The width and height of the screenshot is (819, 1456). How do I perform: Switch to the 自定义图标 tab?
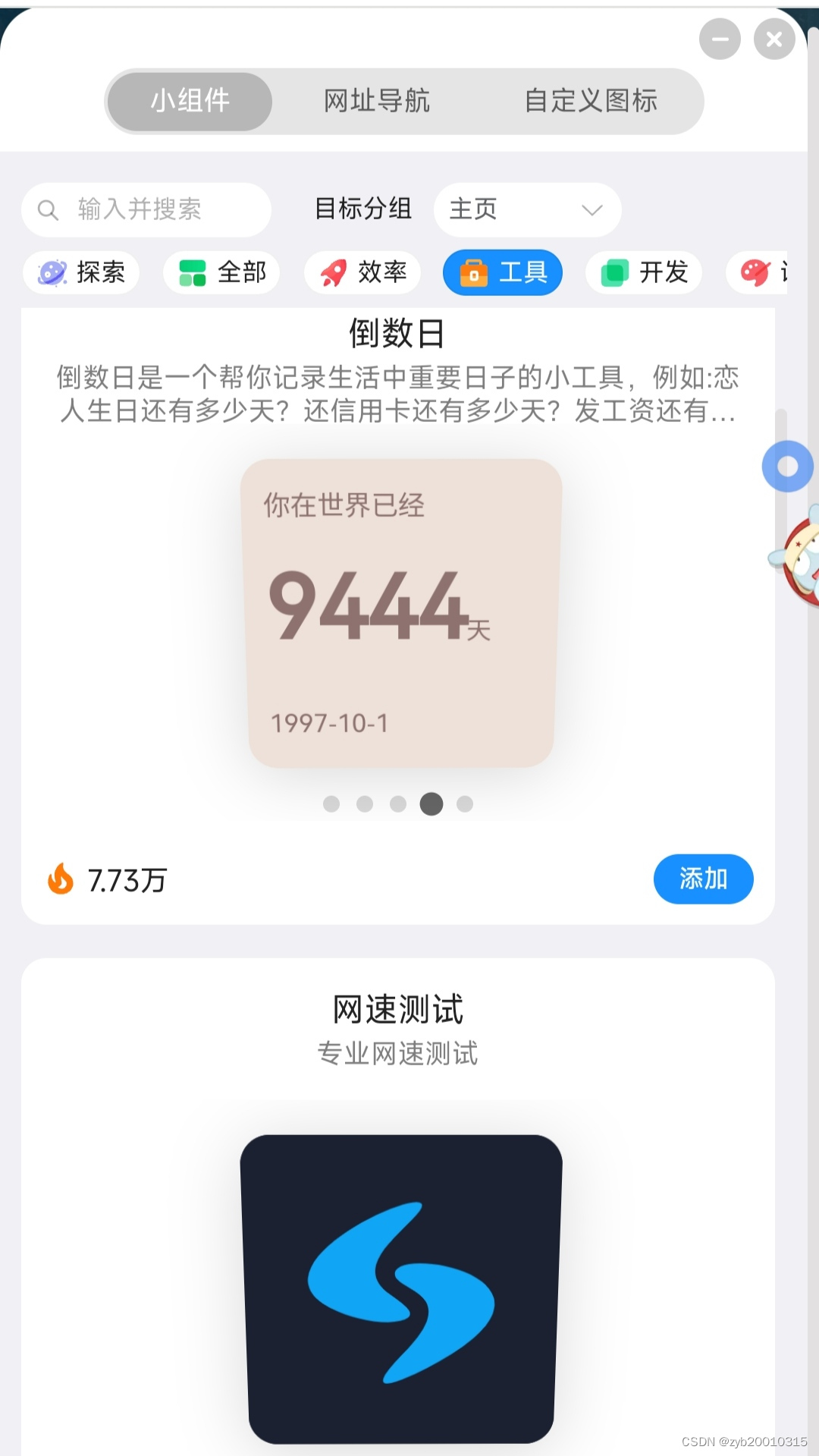(x=591, y=101)
